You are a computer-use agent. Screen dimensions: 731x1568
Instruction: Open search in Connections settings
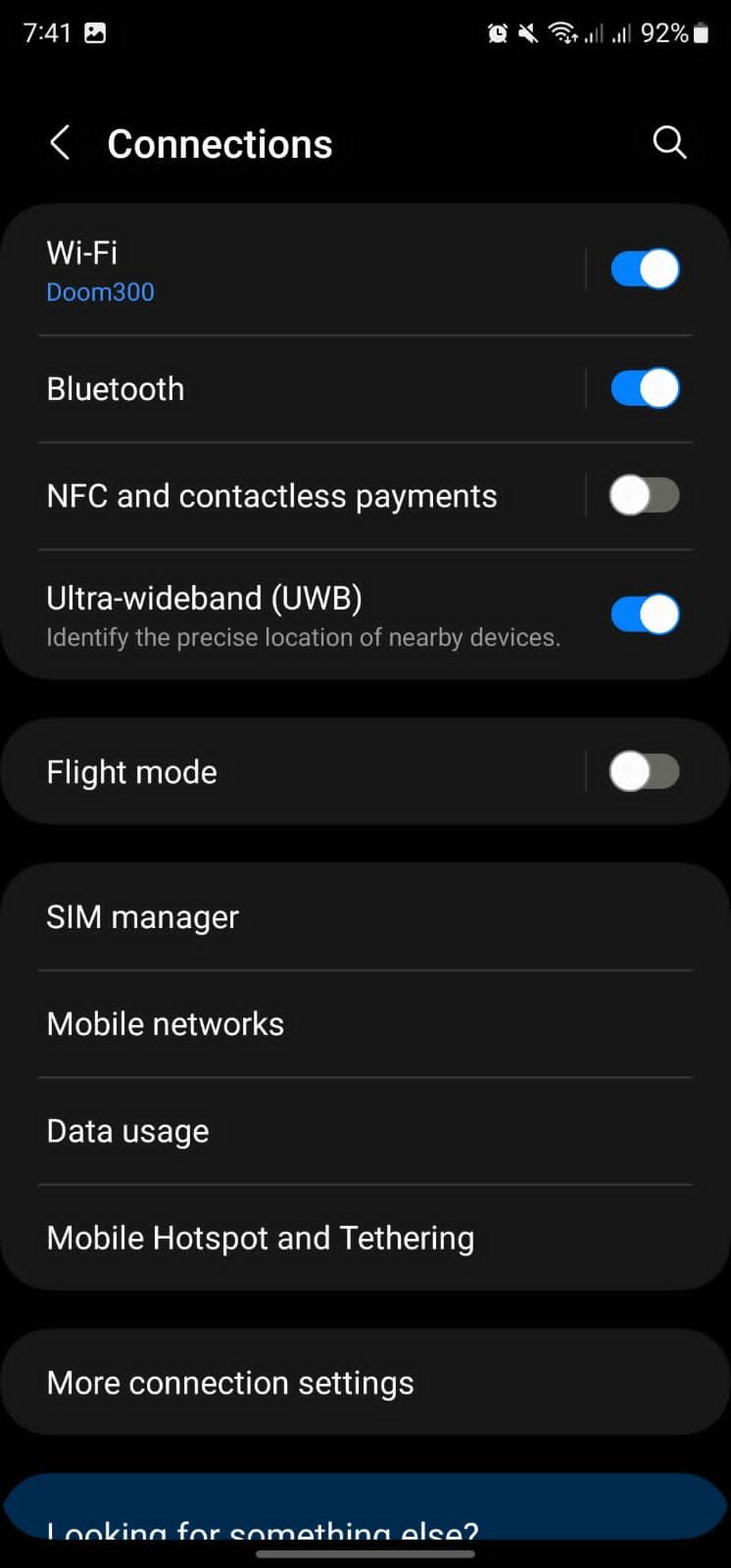click(669, 142)
